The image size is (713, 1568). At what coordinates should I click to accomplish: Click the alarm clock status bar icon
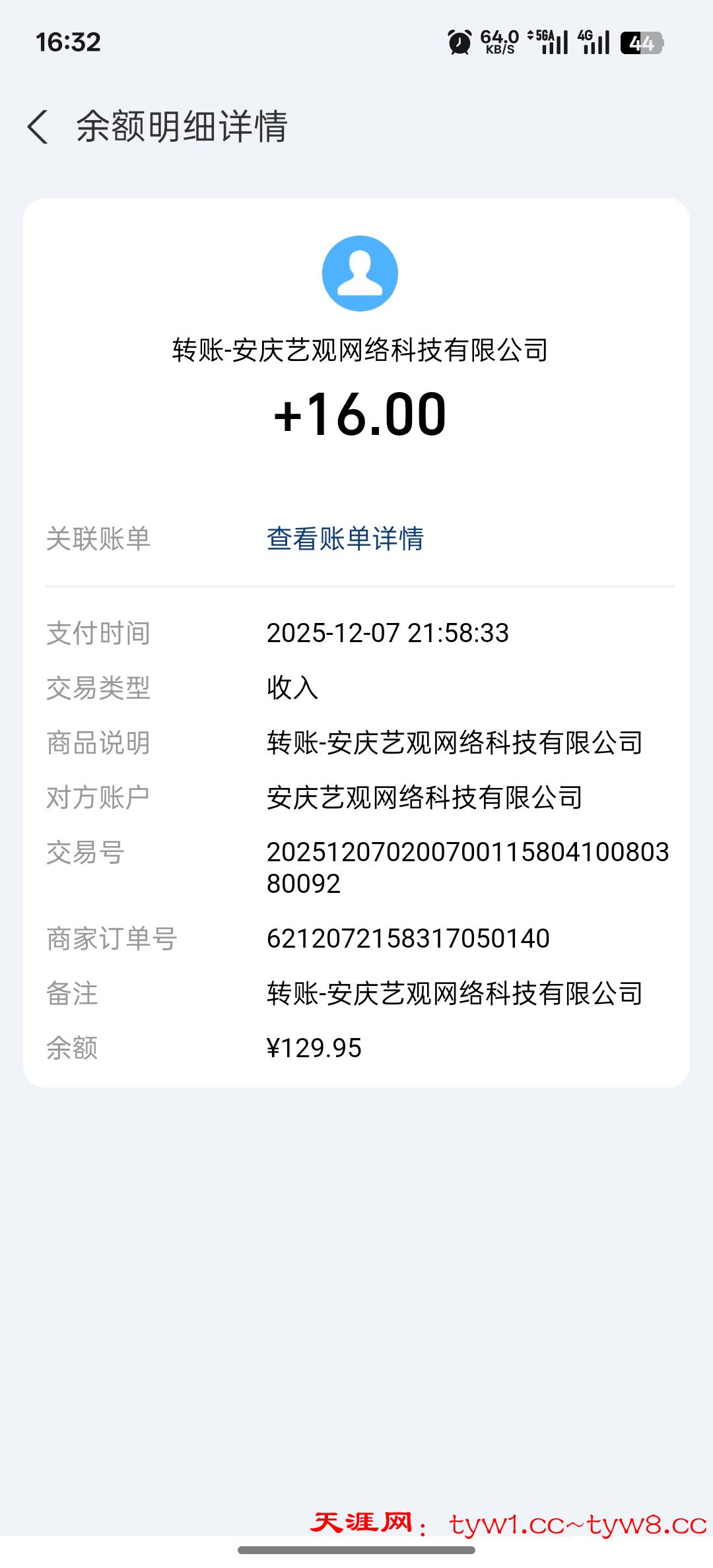pos(458,41)
